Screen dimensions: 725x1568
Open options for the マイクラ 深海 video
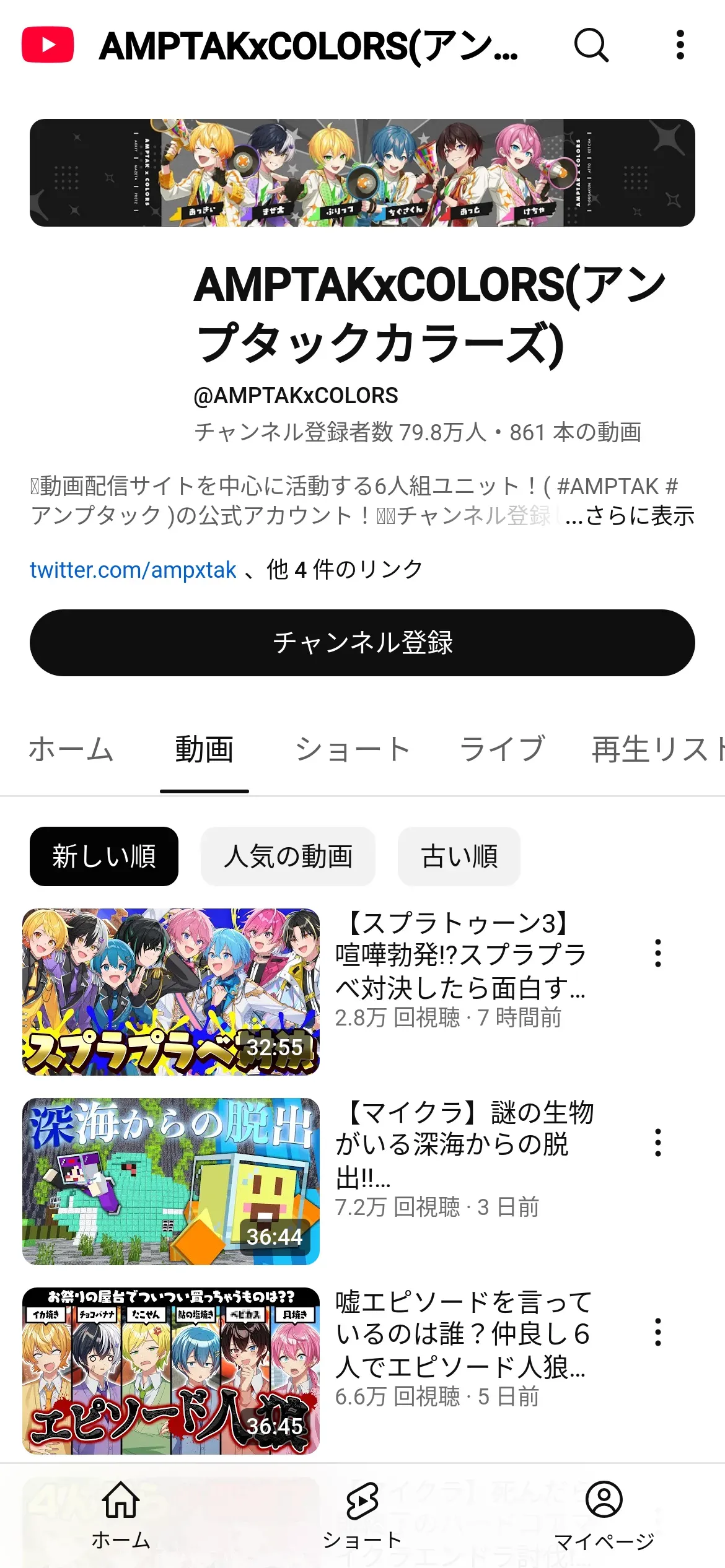[657, 1143]
